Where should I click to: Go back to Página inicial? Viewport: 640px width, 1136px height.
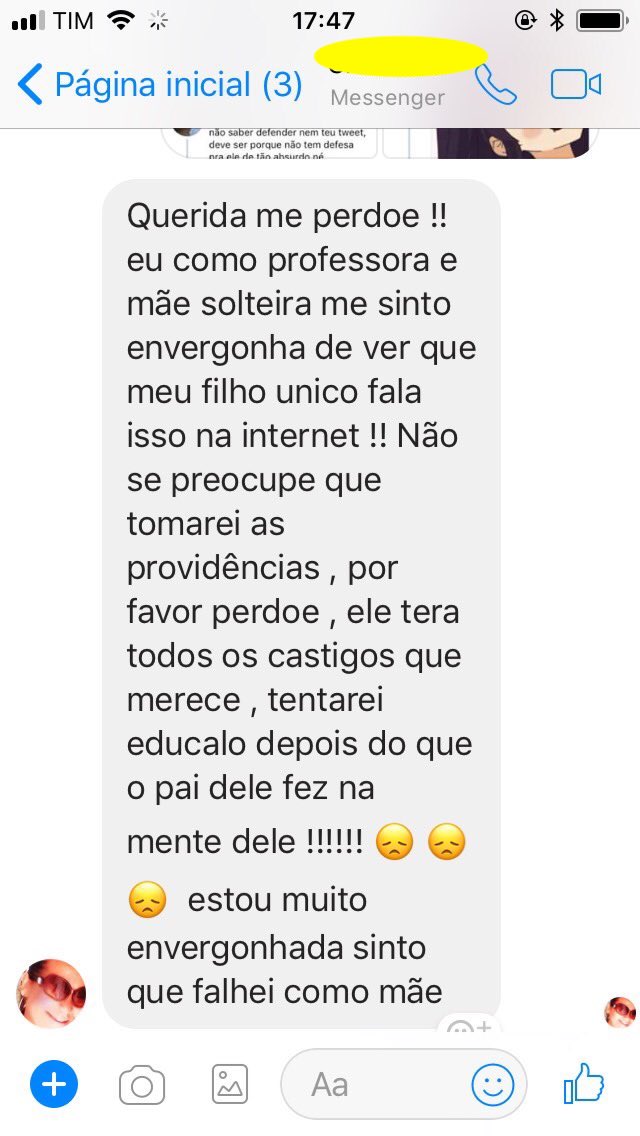point(160,85)
